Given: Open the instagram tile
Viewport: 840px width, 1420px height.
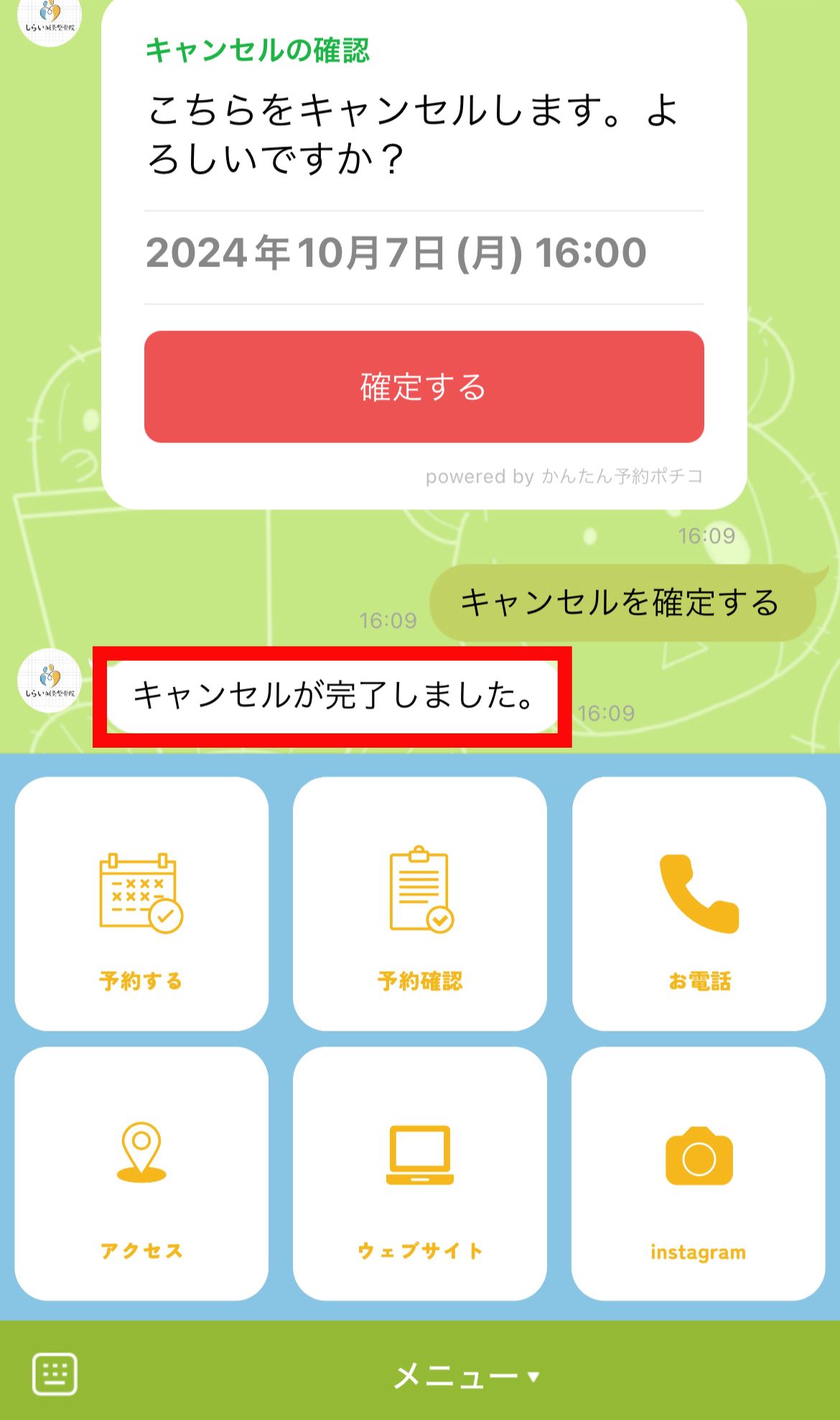Looking at the screenshot, I should (699, 1174).
